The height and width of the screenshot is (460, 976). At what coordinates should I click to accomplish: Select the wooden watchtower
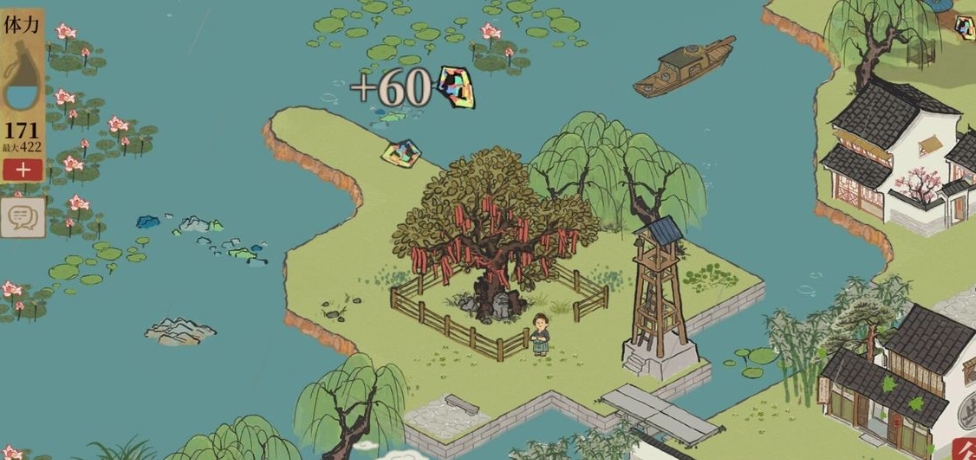[658, 295]
